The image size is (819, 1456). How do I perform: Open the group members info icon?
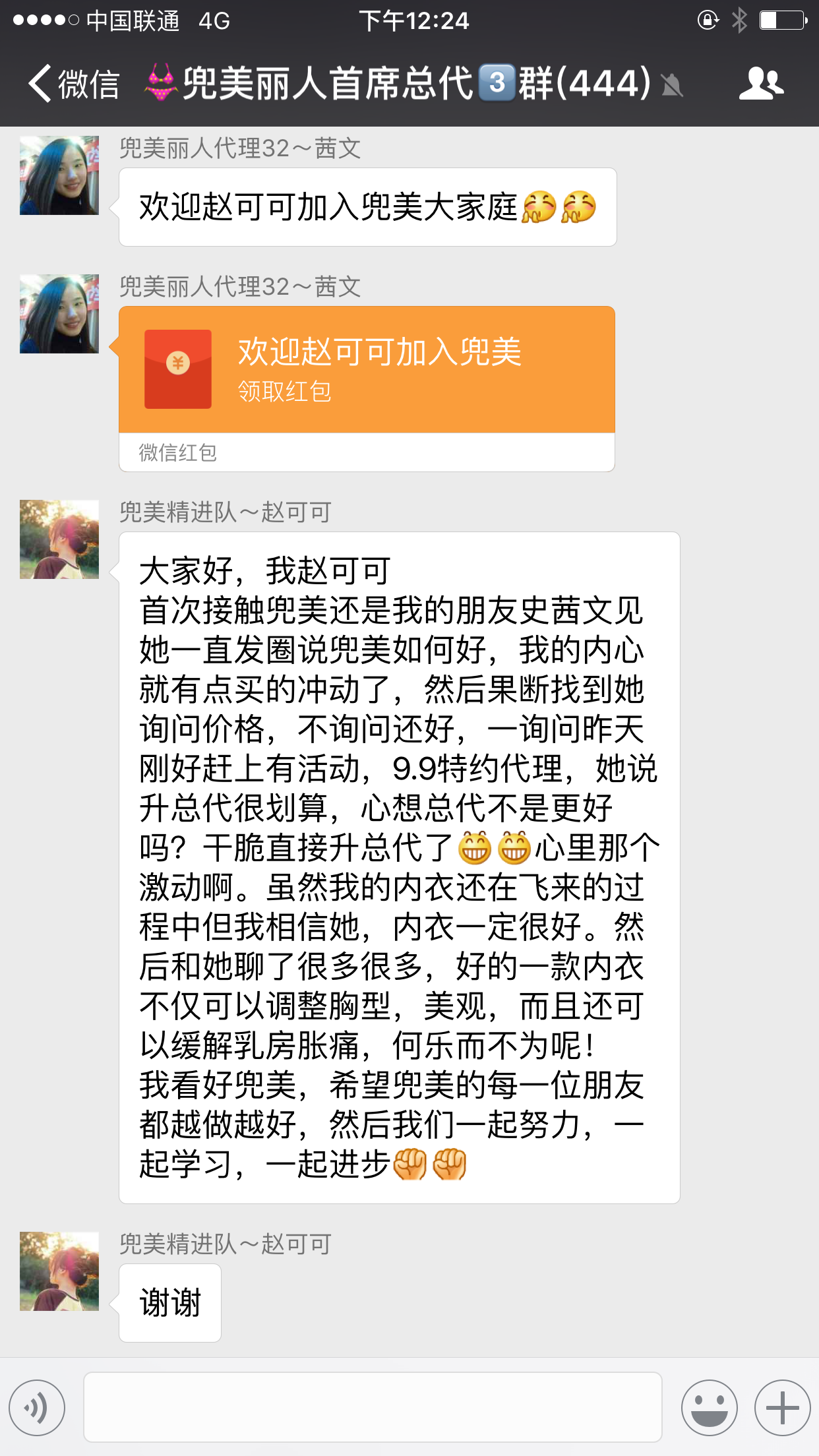(761, 84)
